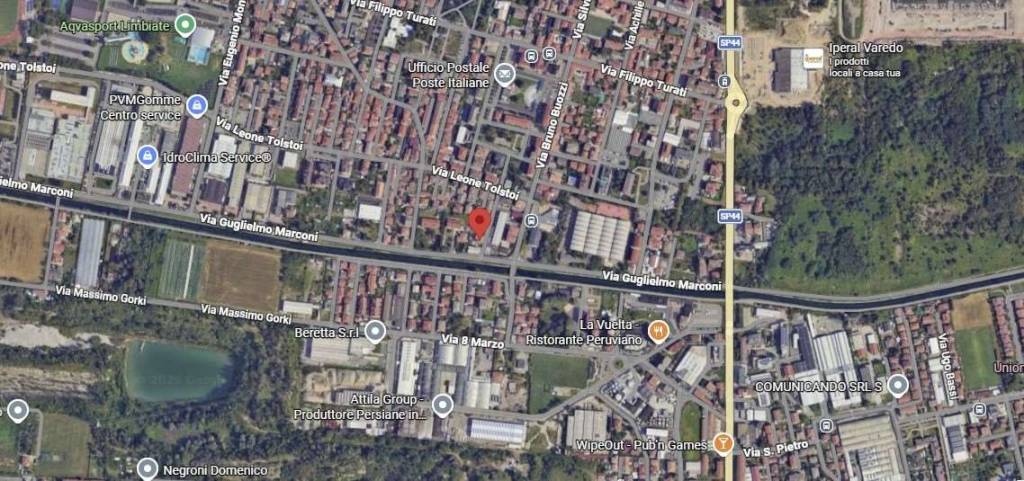Open the Aqvasport Limbiate place marker
This screenshot has height=481, width=1024.
coord(184,24)
